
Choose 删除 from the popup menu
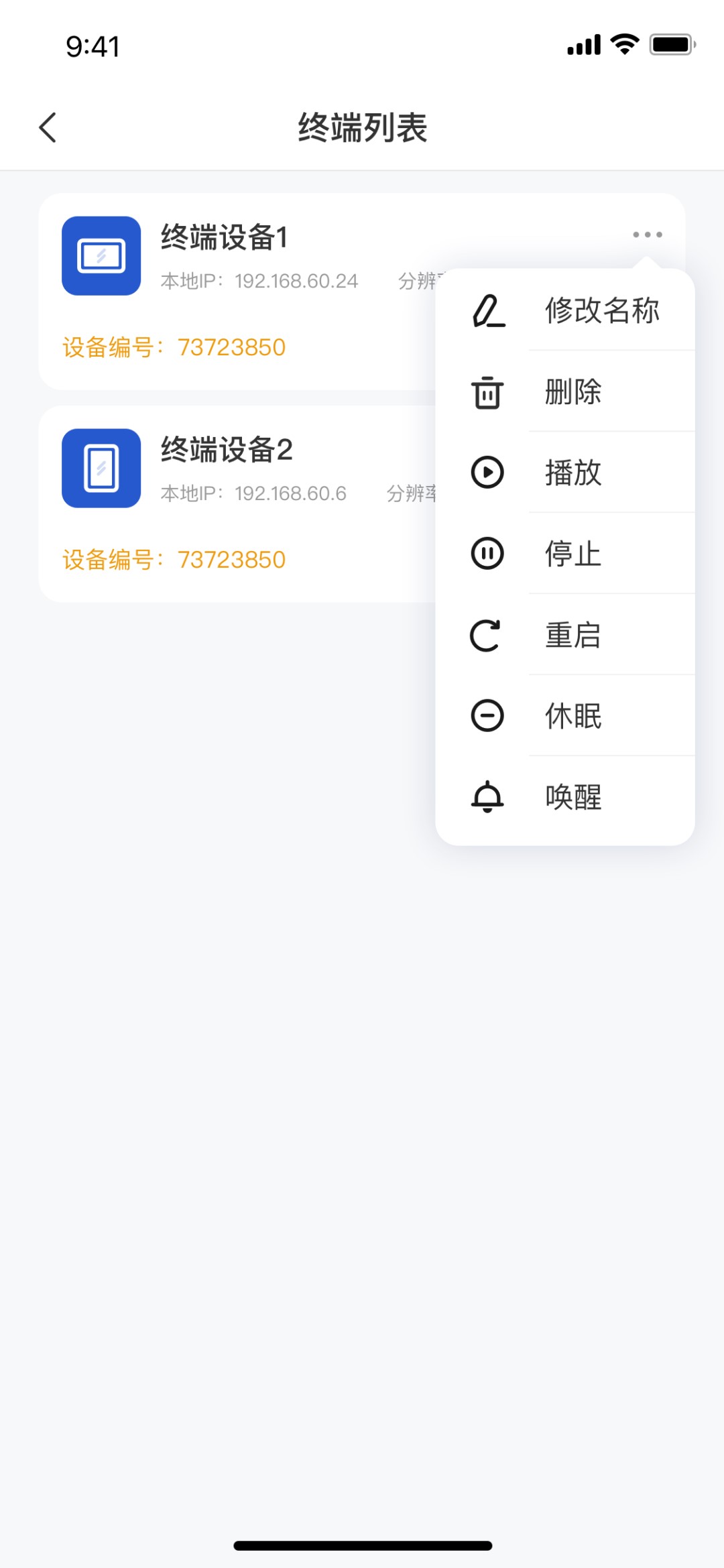(565, 392)
